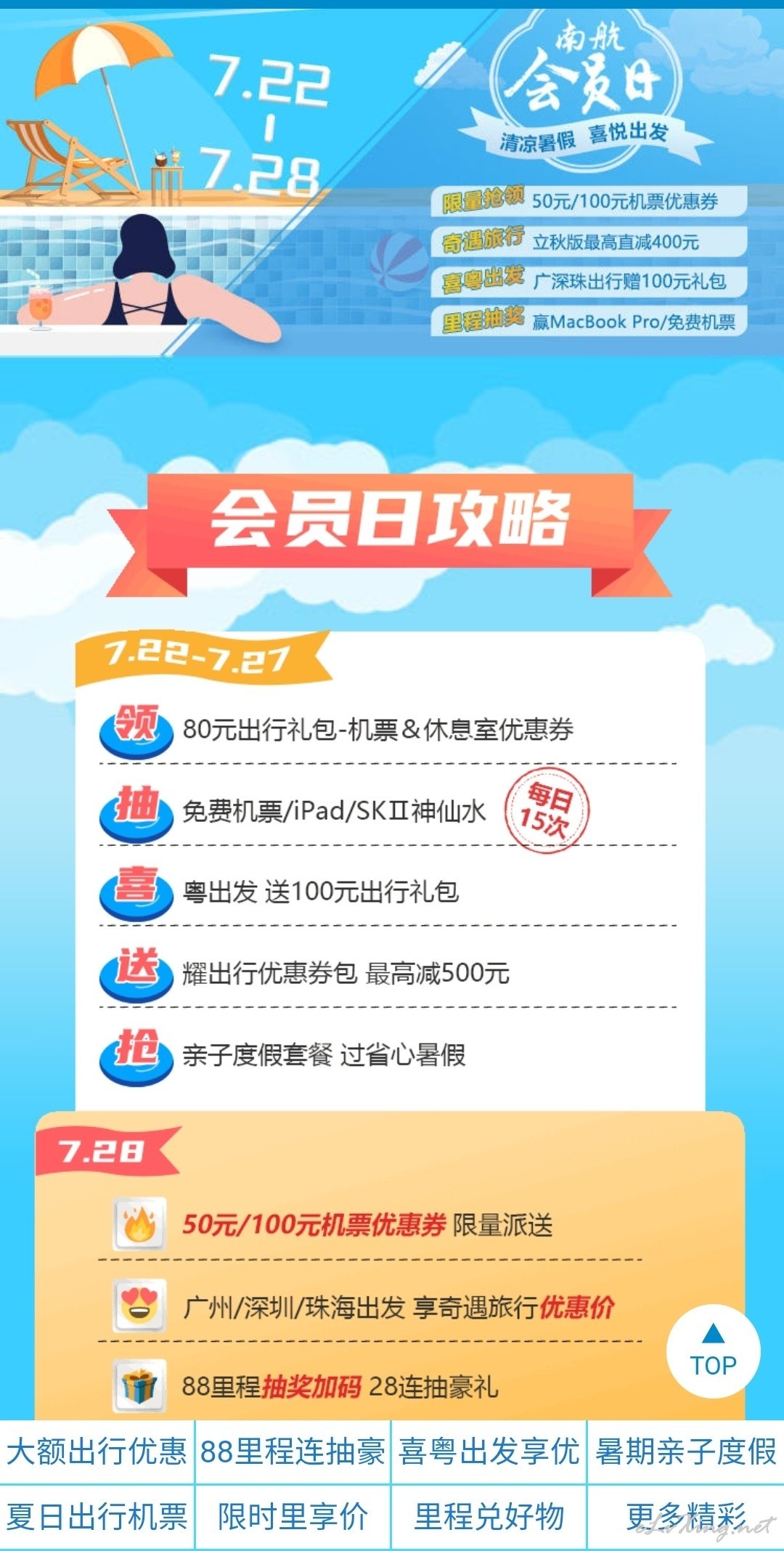Open the 88里程连抽豪 section

293,1452
